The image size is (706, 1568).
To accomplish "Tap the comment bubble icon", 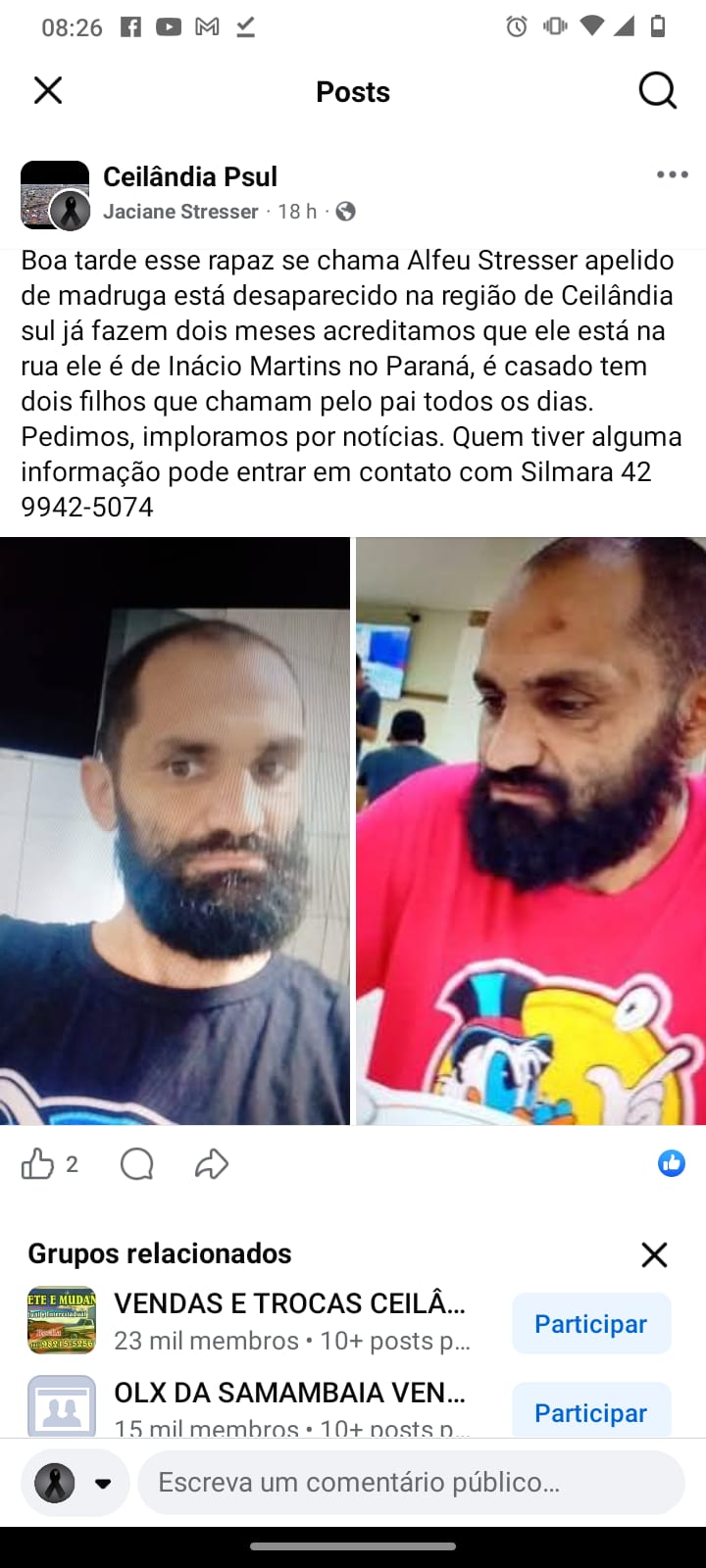I will 136,1164.
